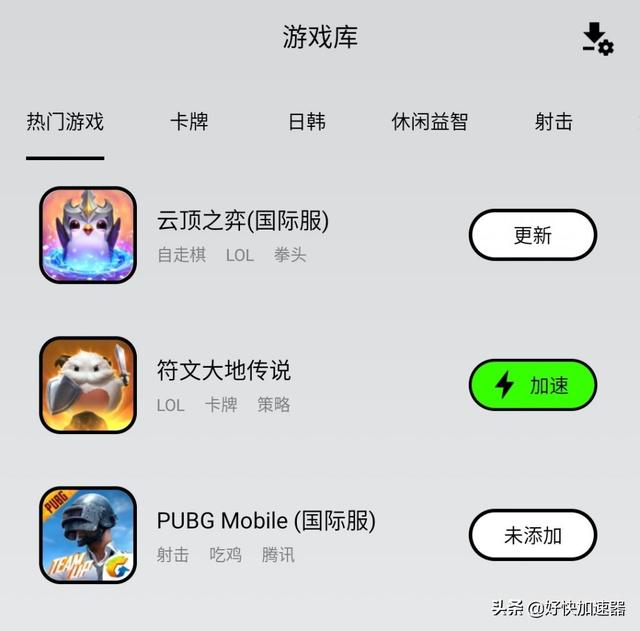Open the 云顶之弈(国际服) game entry
Screen dimensions: 640x631
(x=243, y=221)
